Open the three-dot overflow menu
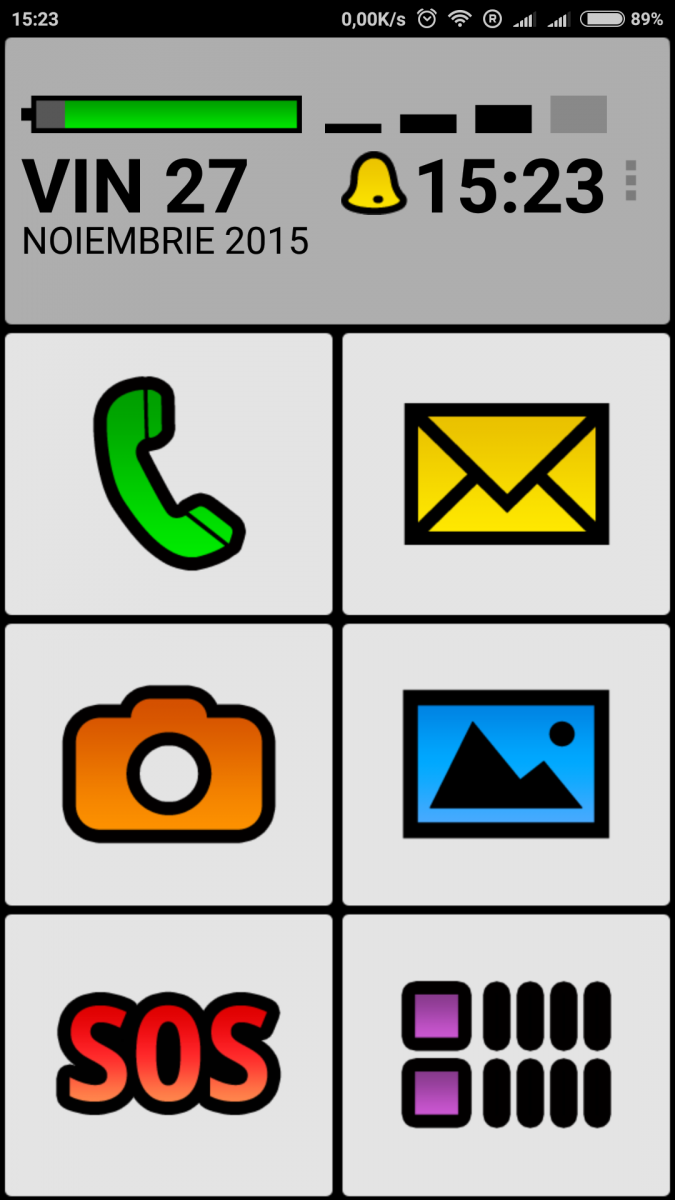This screenshot has height=1200, width=675. click(x=631, y=181)
